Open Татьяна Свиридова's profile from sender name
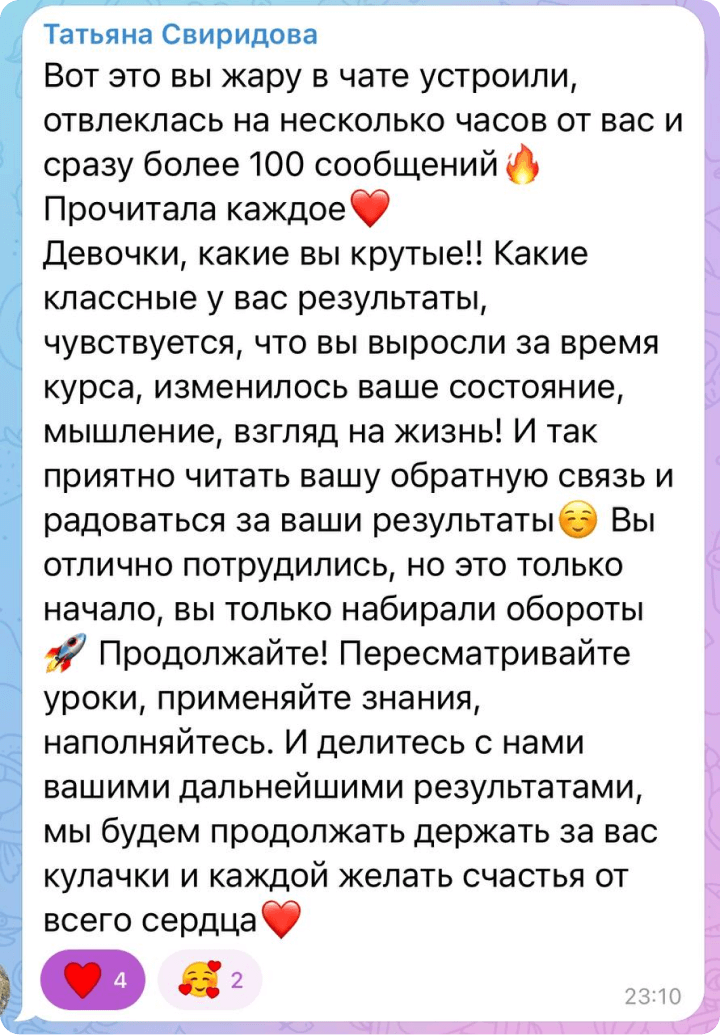Image resolution: width=720 pixels, height=1035 pixels. click(x=181, y=35)
